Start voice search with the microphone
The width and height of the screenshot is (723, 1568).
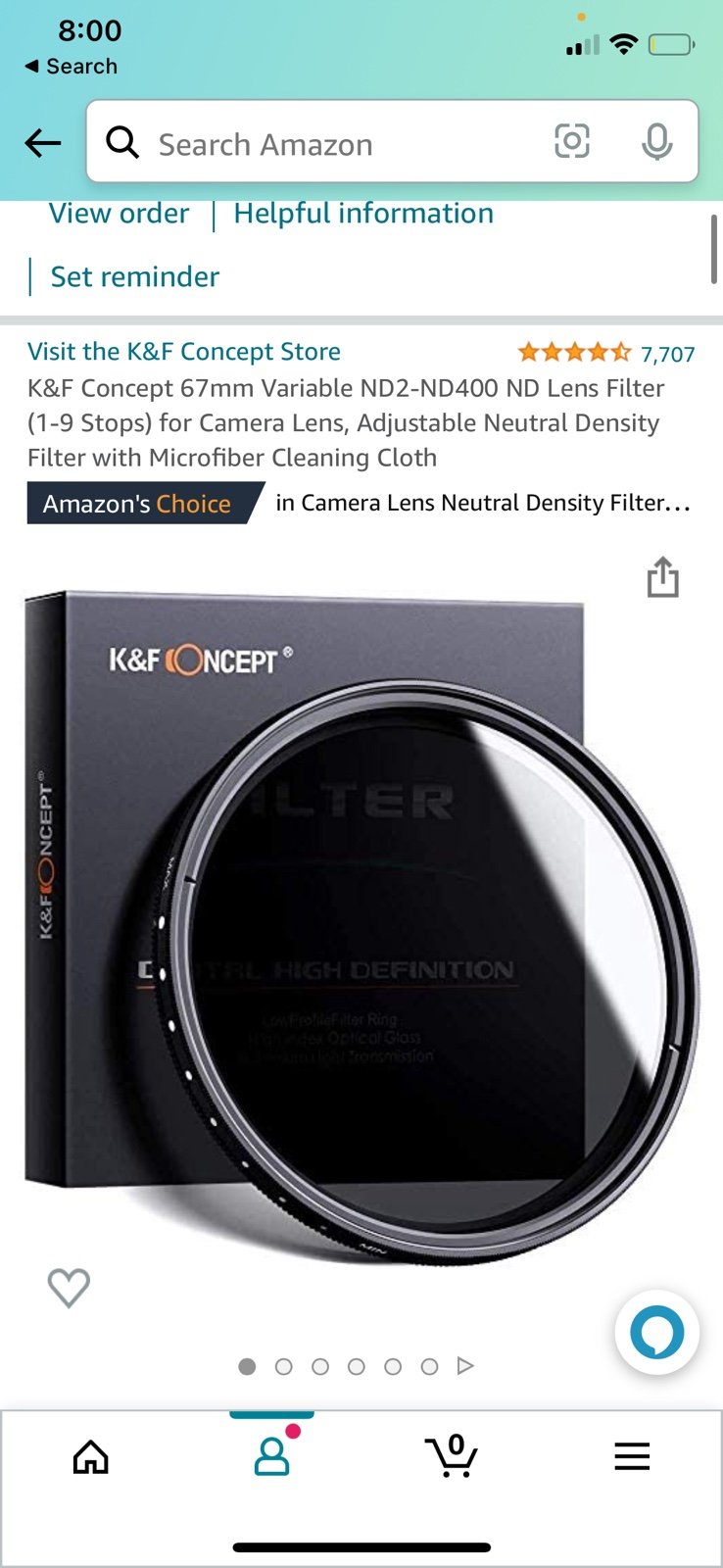click(657, 143)
